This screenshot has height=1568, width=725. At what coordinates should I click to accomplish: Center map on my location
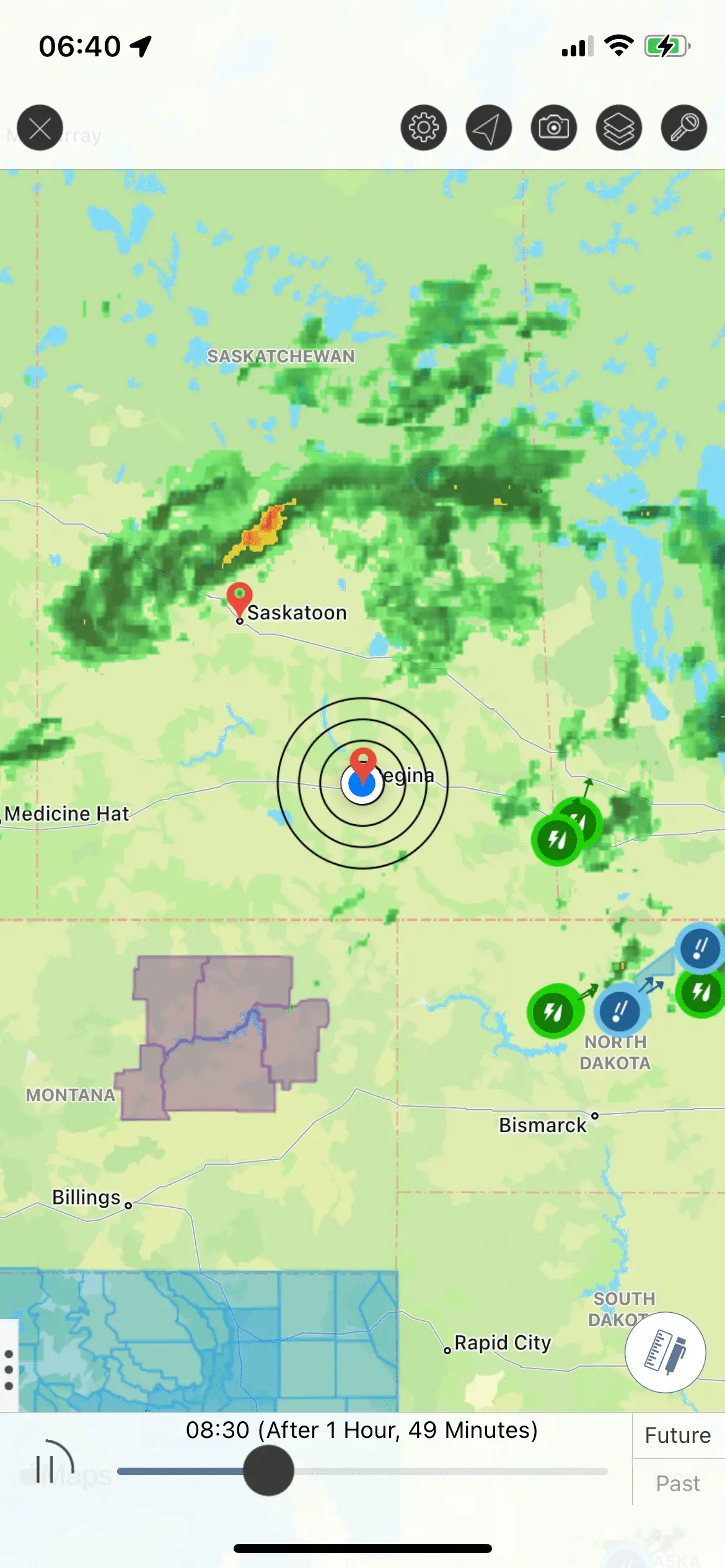click(x=488, y=128)
